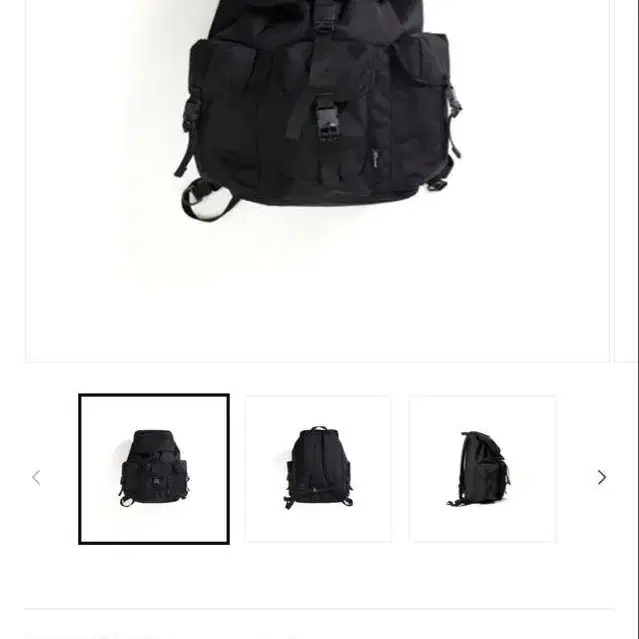Select the back view backpack thumbnail

(318, 469)
